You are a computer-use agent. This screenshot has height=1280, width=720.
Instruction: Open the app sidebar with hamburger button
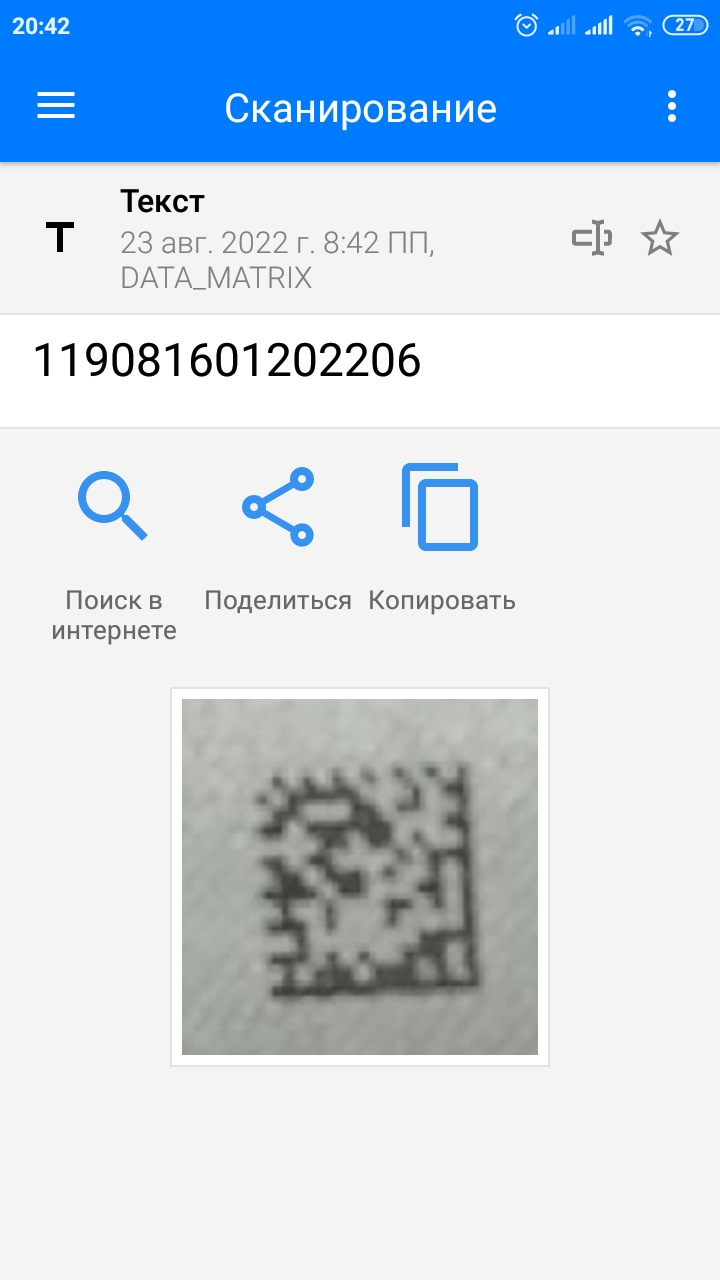55,106
